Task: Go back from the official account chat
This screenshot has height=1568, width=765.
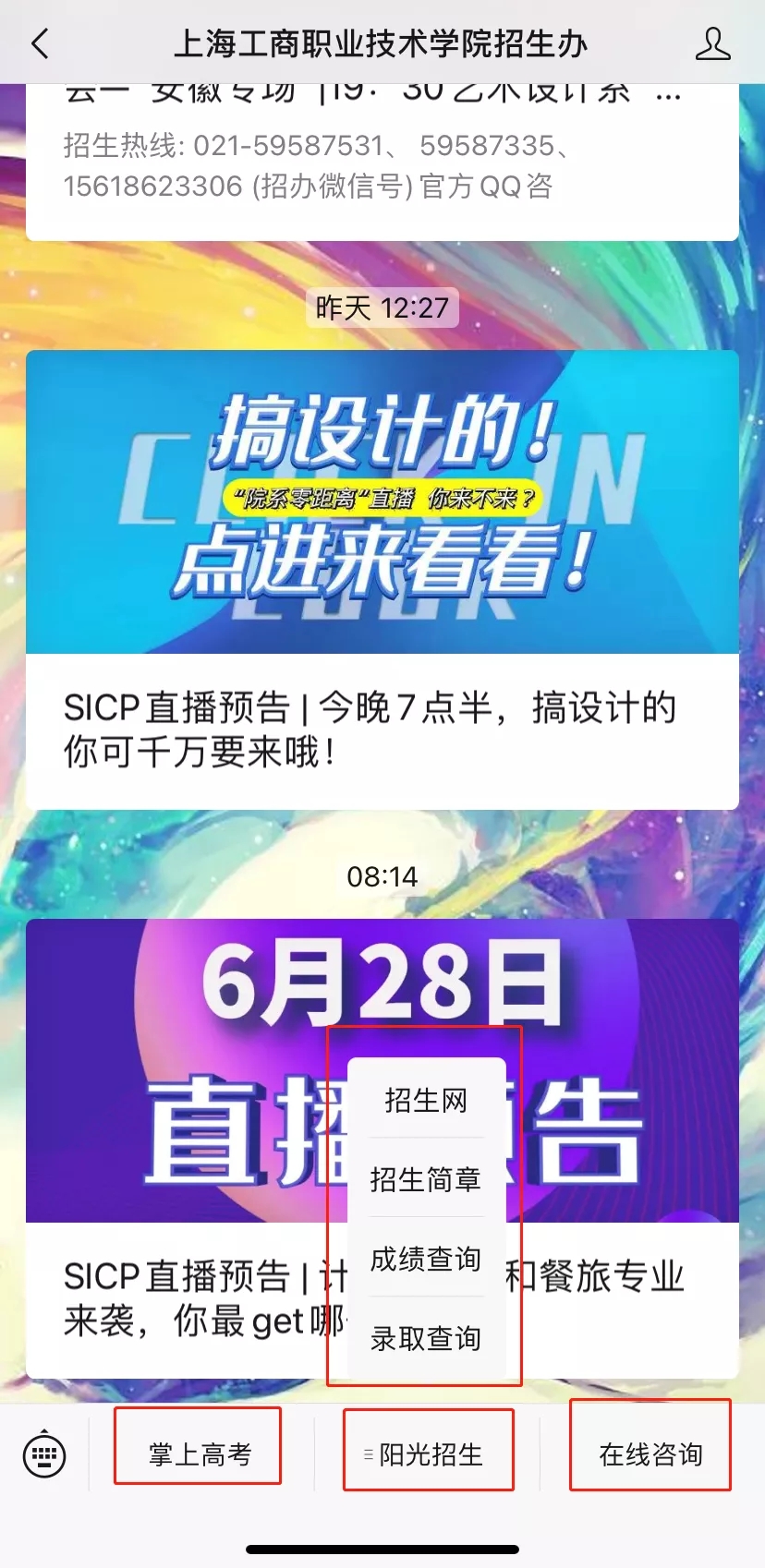Action: click(41, 43)
